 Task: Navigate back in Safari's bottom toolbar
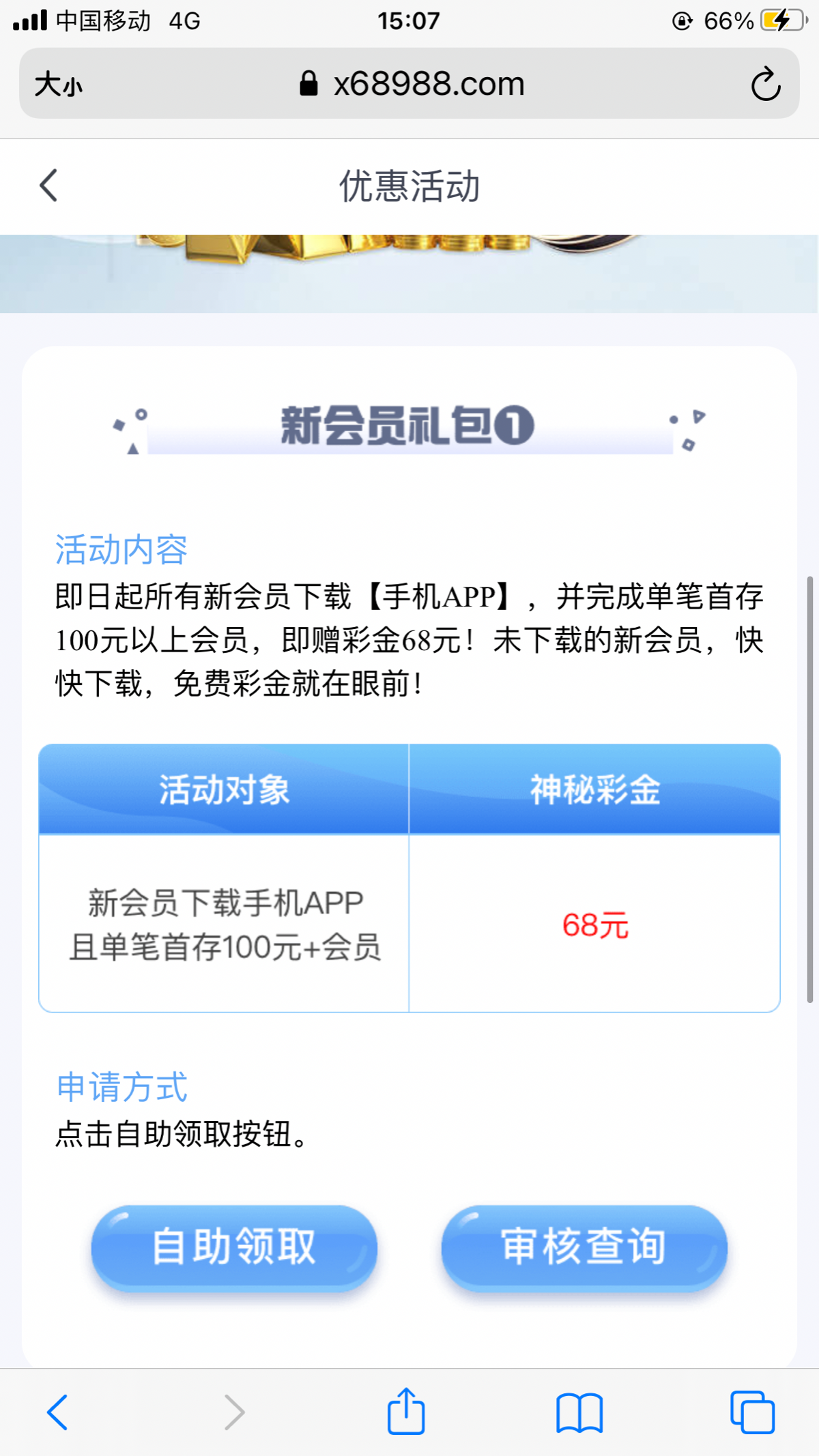pyautogui.click(x=57, y=1412)
